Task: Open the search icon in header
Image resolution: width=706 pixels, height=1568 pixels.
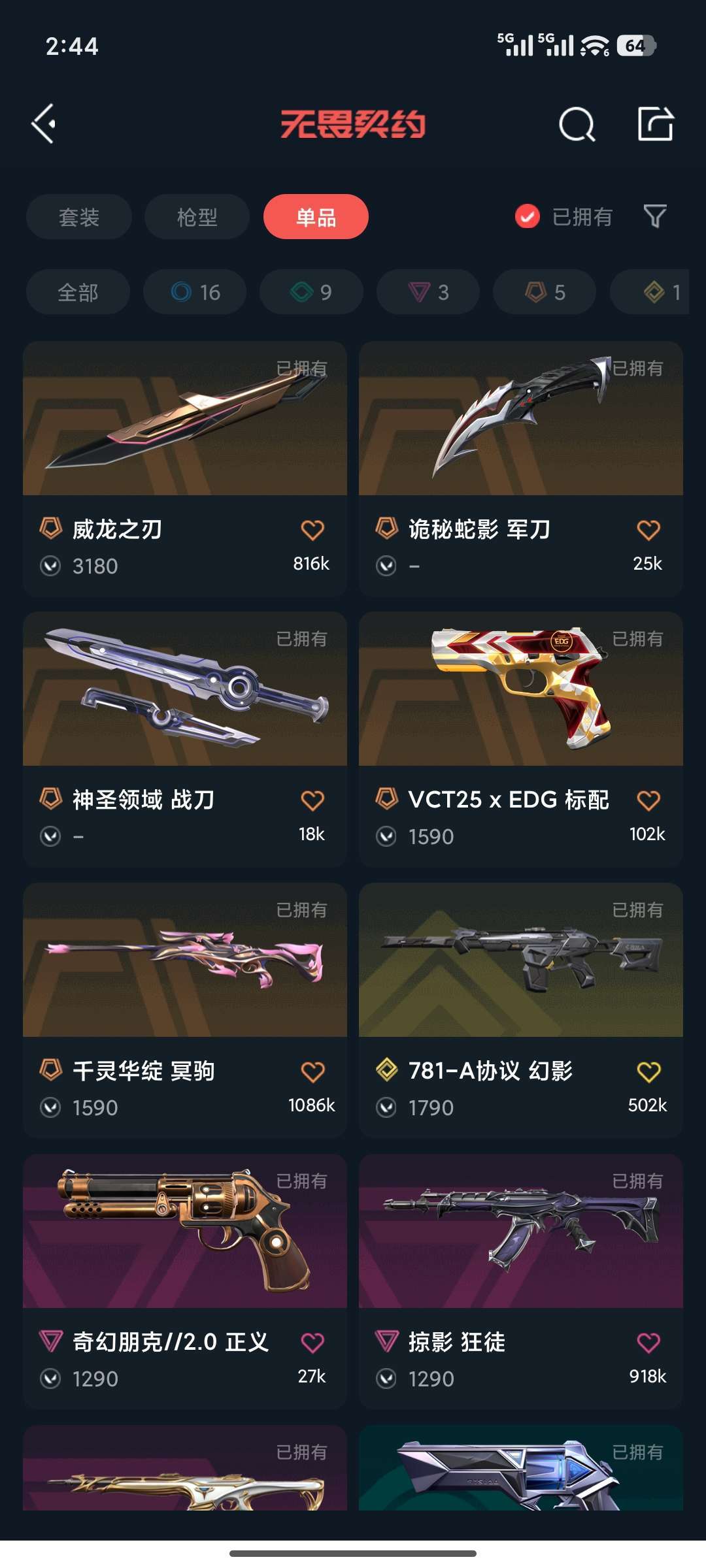Action: pos(577,123)
